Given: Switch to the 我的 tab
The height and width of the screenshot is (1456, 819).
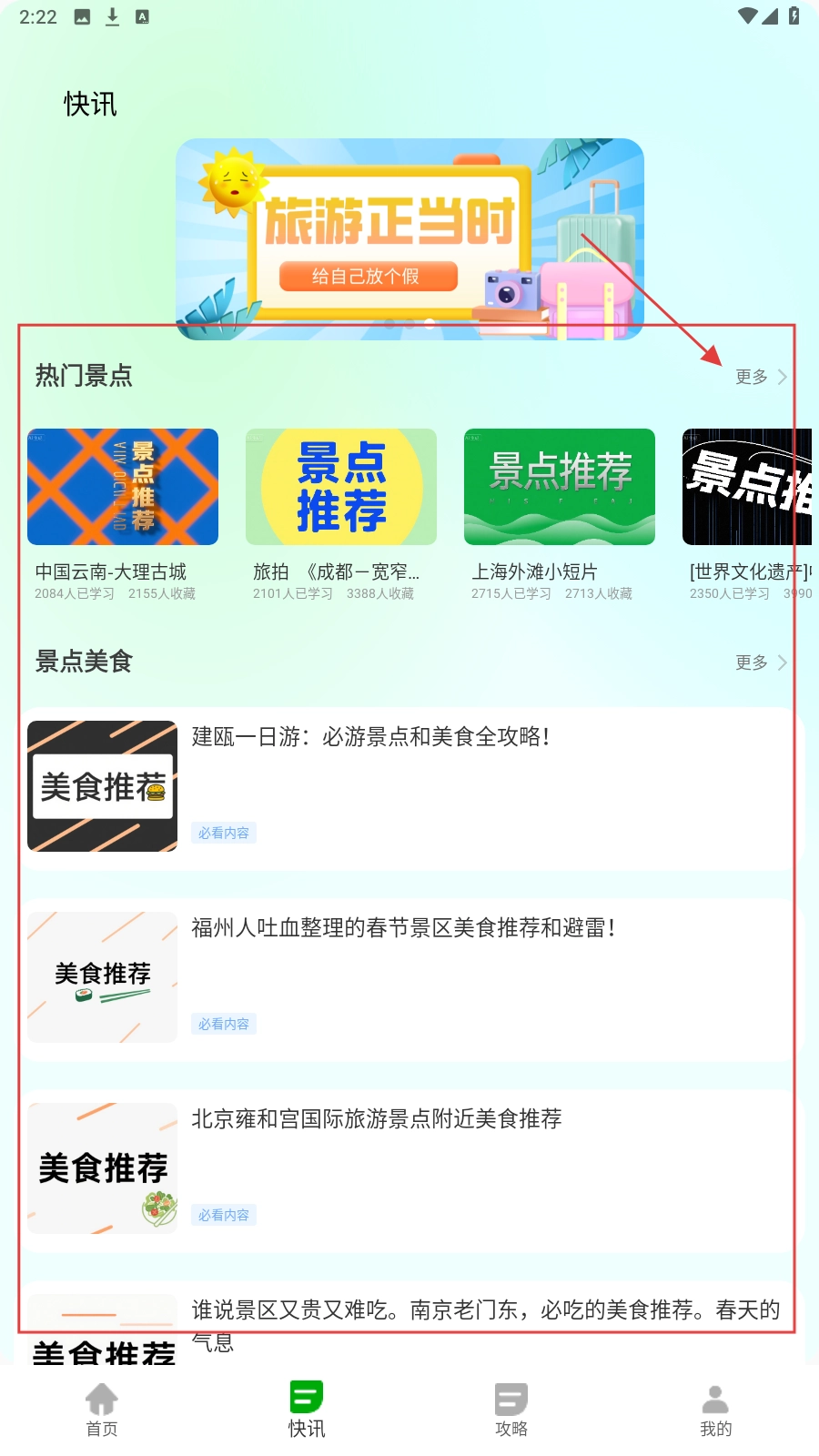Looking at the screenshot, I should click(716, 1410).
